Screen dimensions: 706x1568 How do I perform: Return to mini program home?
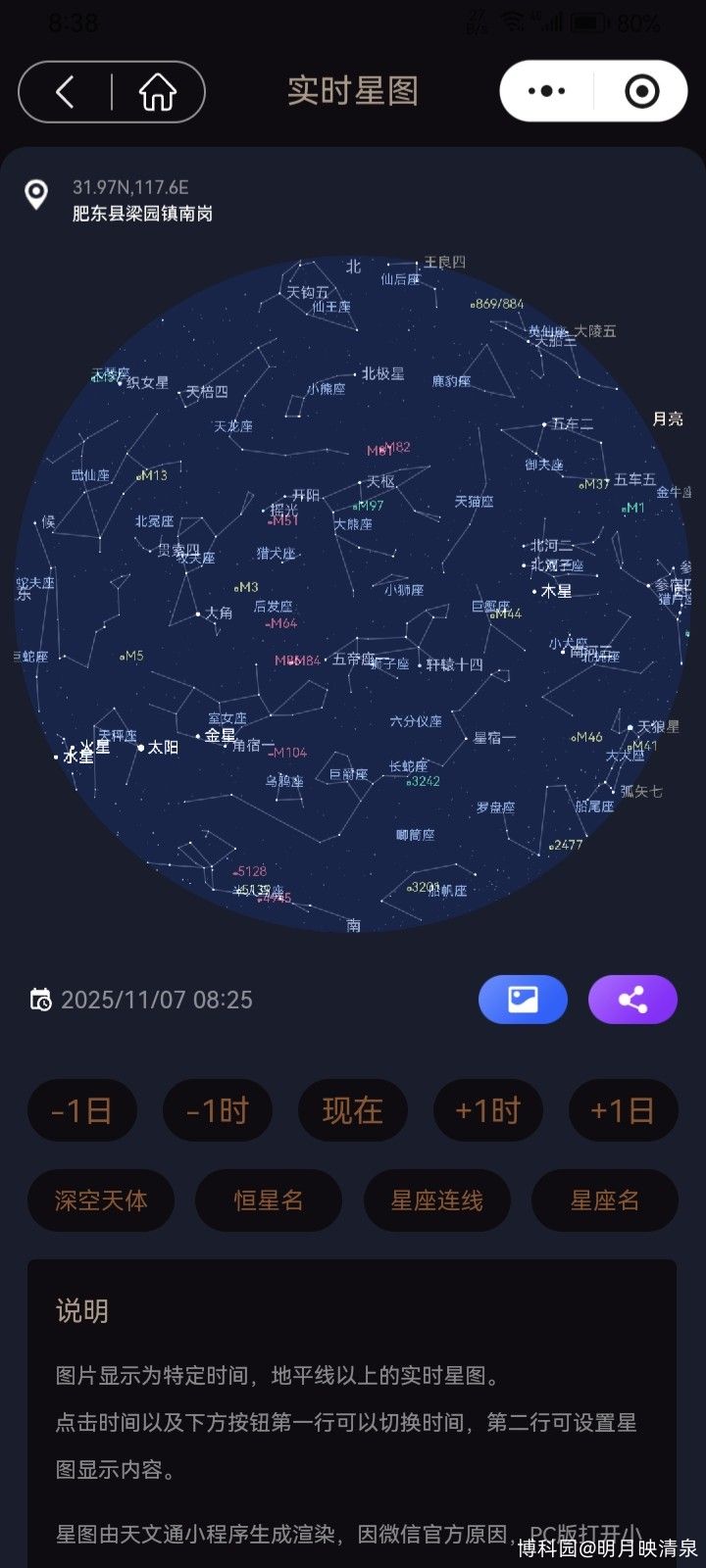tap(157, 92)
